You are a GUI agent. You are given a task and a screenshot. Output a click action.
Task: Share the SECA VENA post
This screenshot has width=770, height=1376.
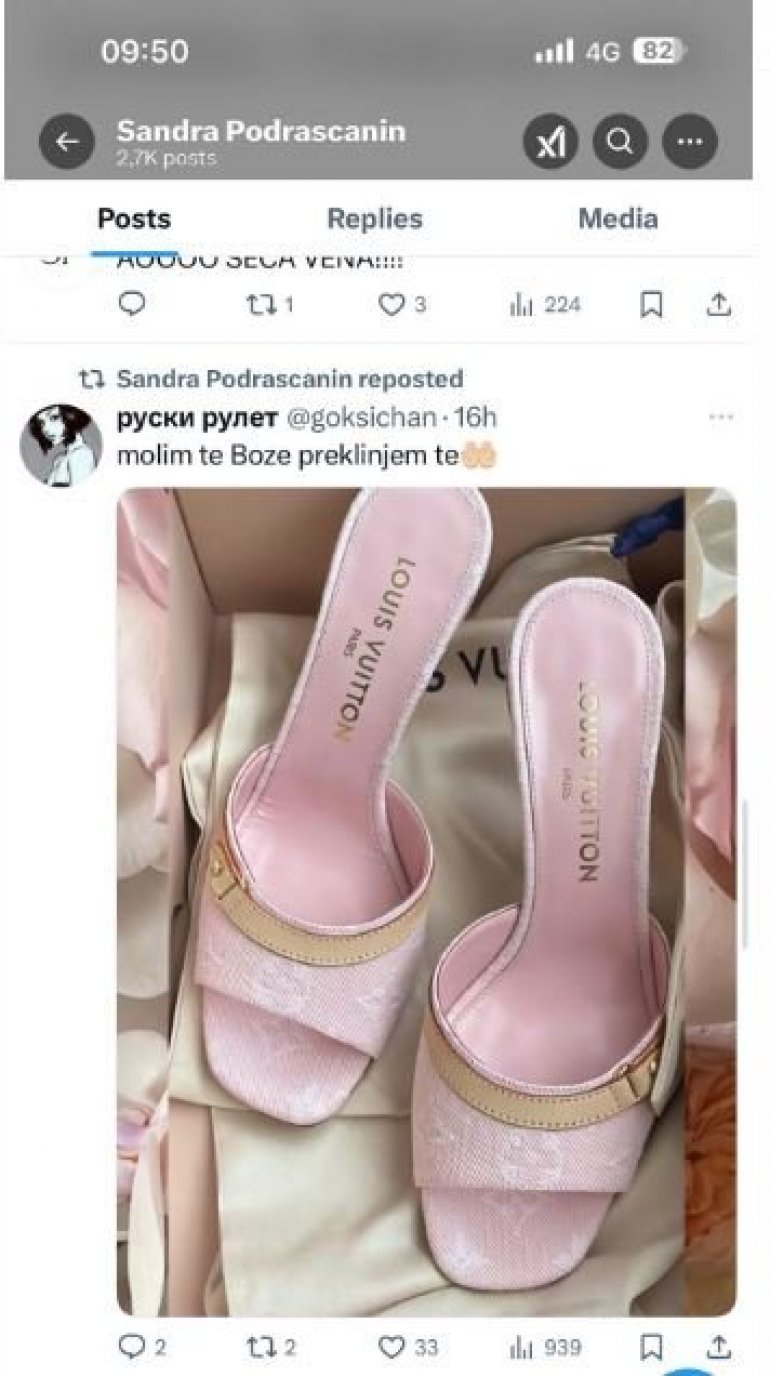pyautogui.click(x=719, y=305)
